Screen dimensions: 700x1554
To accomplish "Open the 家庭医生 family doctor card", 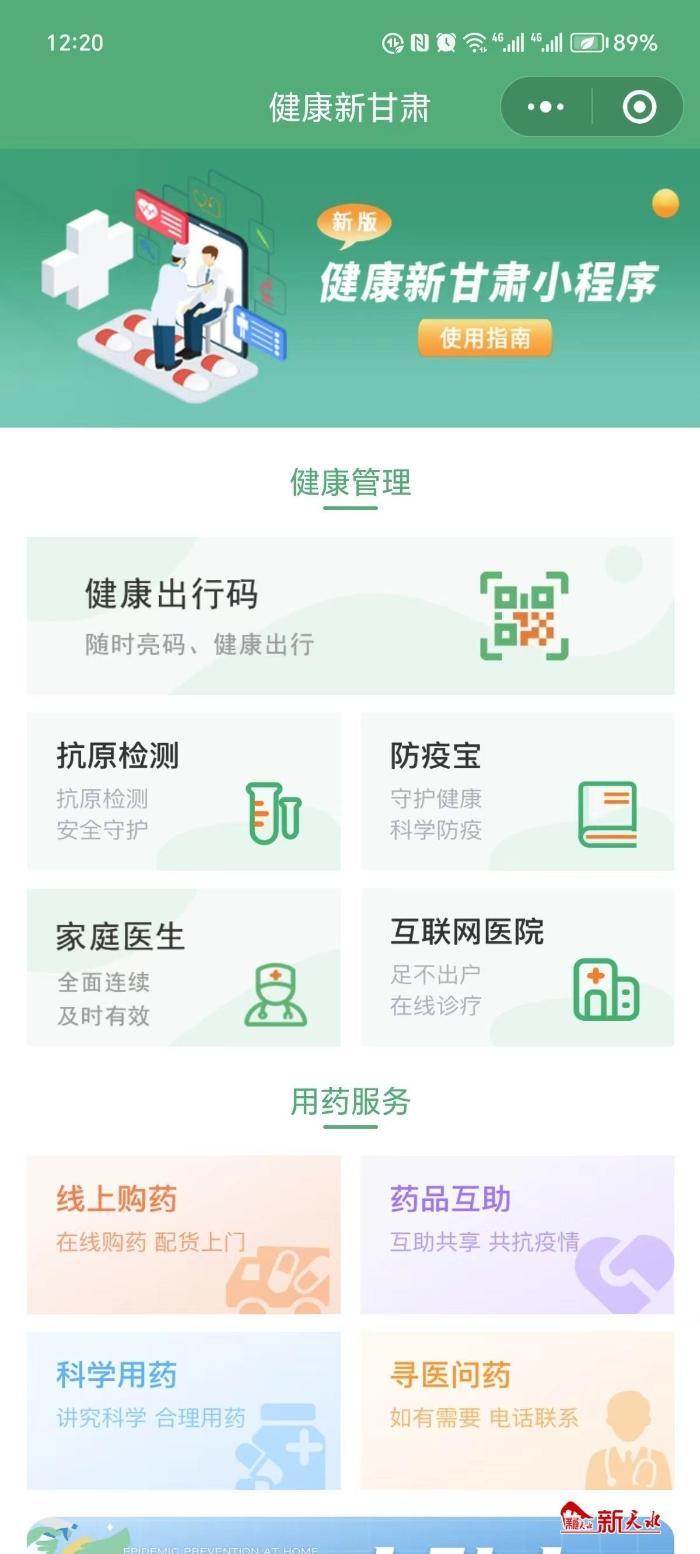I will [x=183, y=967].
